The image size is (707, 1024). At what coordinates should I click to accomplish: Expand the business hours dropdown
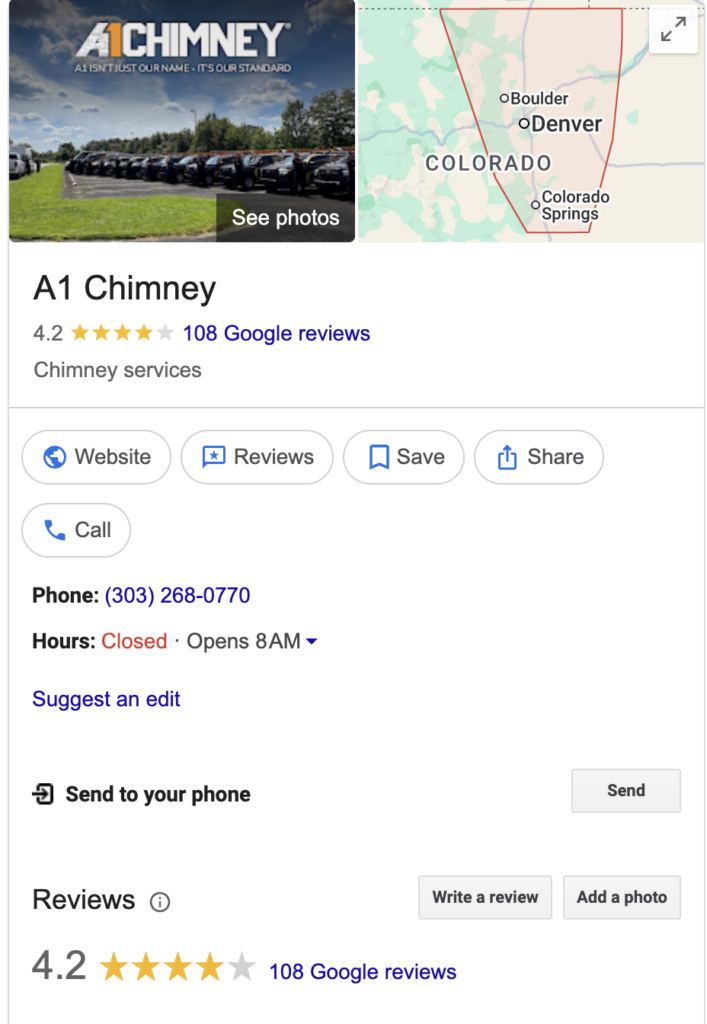click(311, 642)
